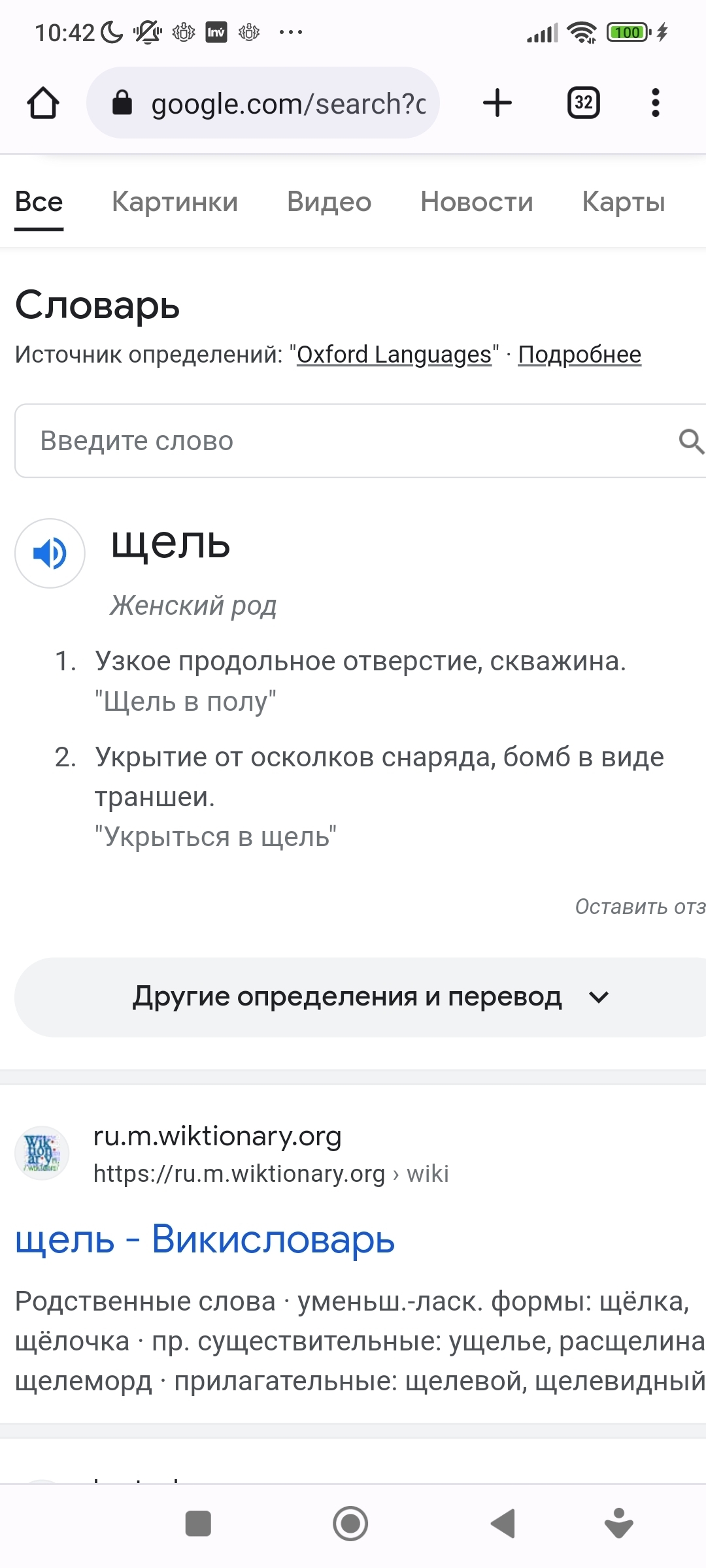Screen dimensions: 706x1568
Task: Go back with the system back button
Action: (503, 1524)
